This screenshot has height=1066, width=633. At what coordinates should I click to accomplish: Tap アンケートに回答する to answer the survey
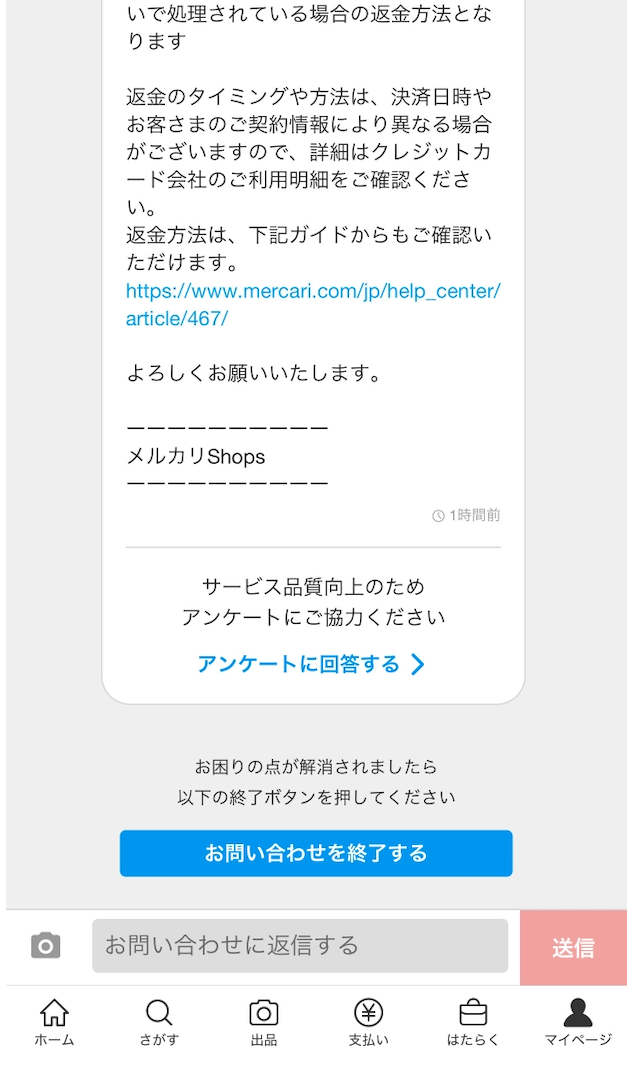[x=311, y=665]
